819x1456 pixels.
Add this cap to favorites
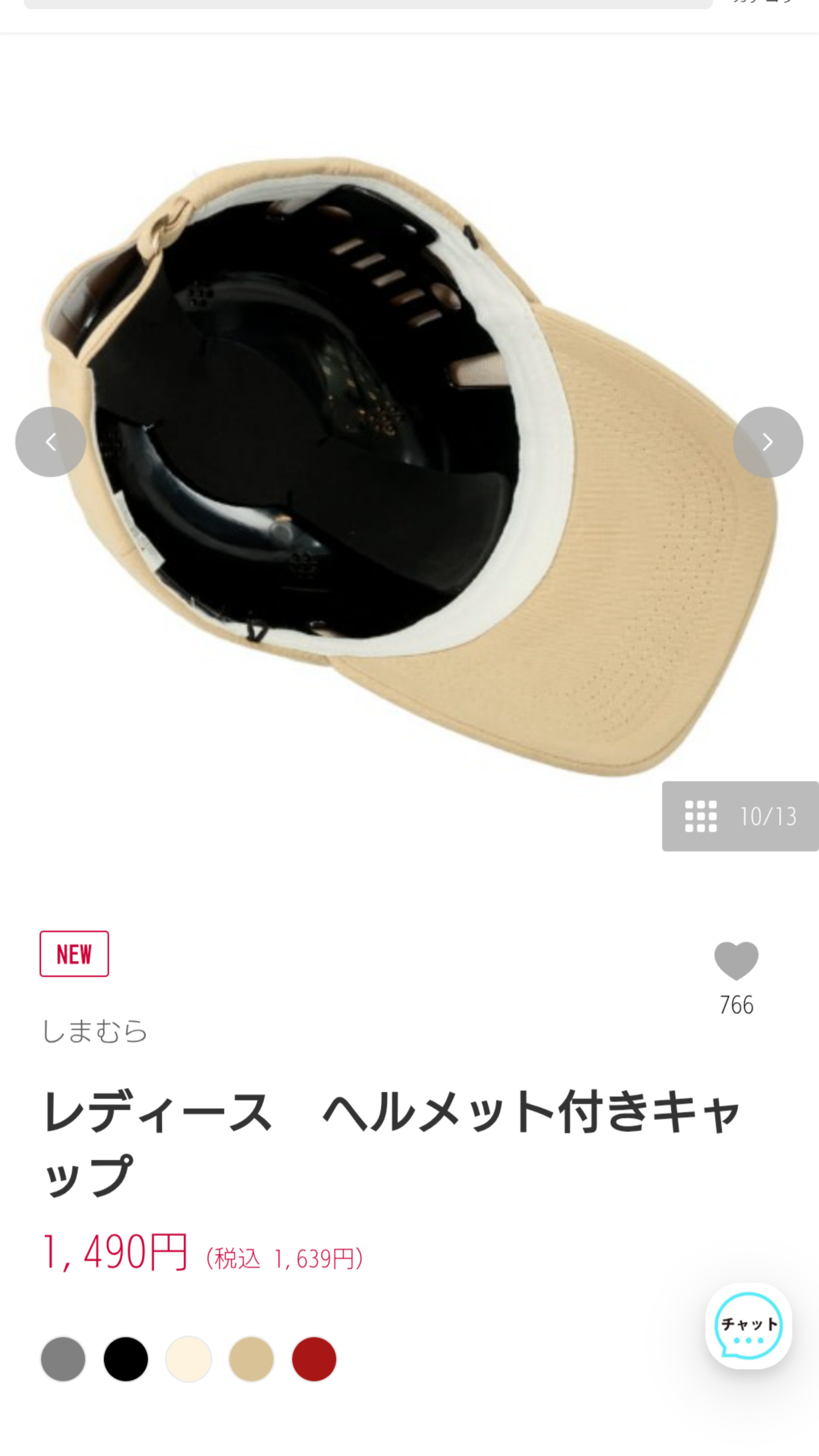736,960
